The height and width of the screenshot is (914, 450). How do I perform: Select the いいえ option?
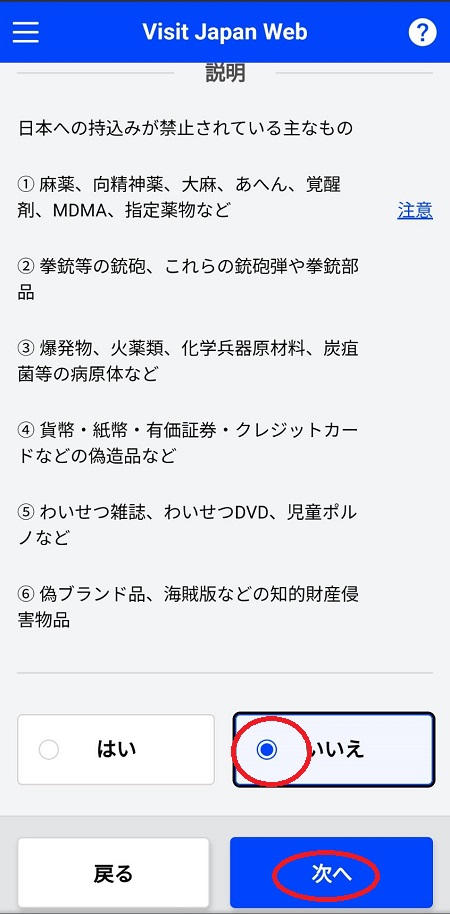point(334,750)
